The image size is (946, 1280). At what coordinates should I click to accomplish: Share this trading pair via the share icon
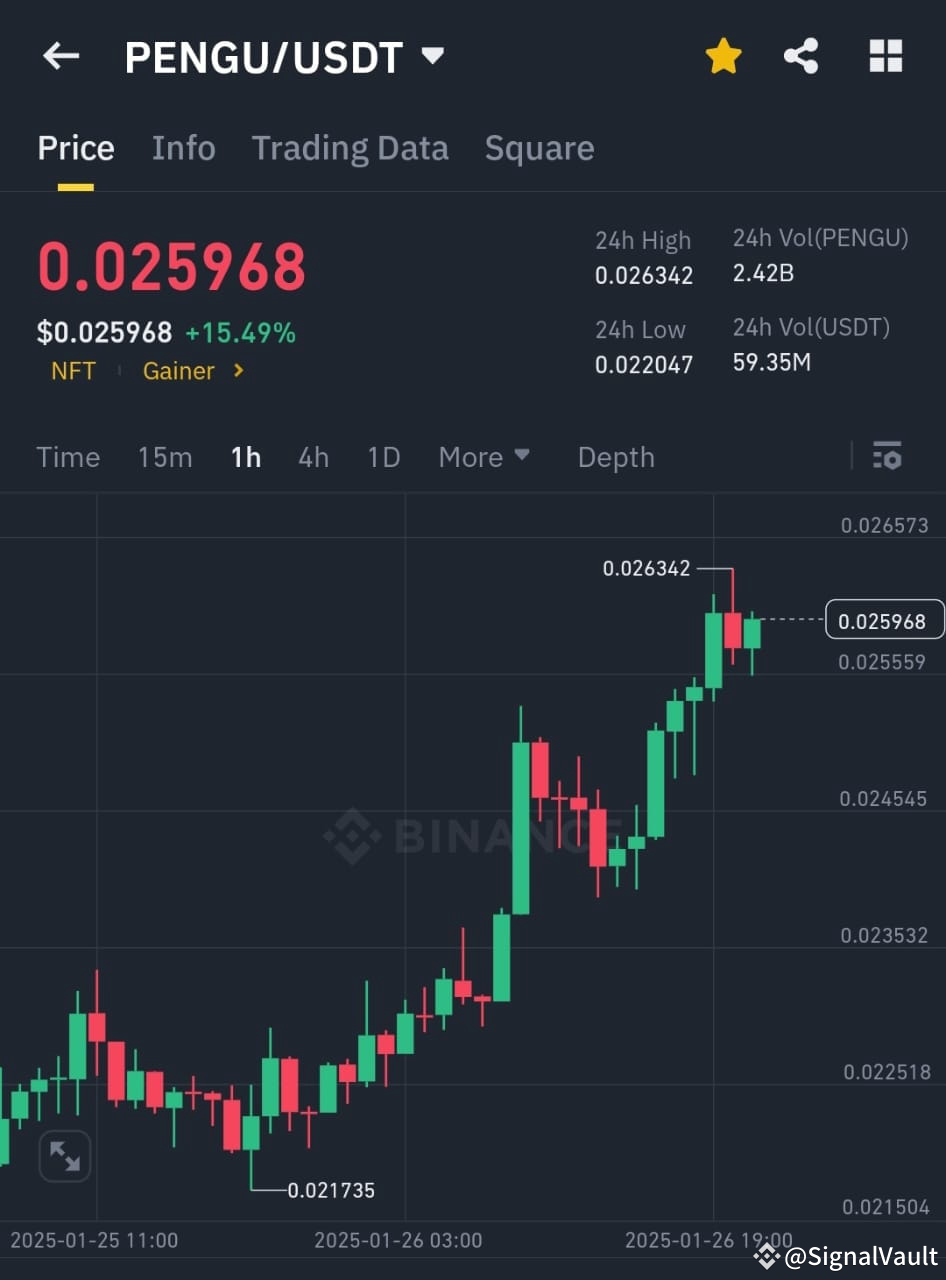pyautogui.click(x=801, y=56)
